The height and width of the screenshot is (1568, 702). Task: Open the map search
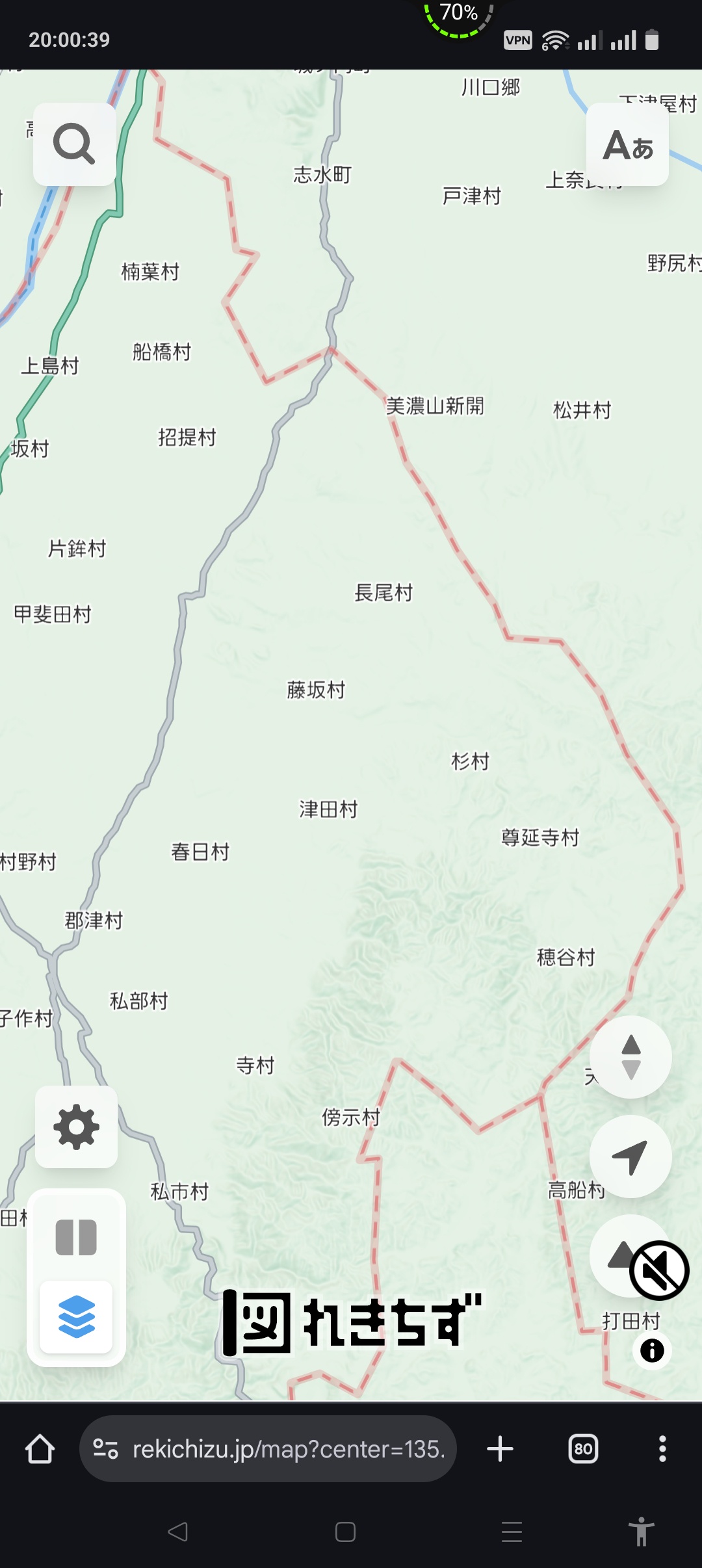click(74, 144)
